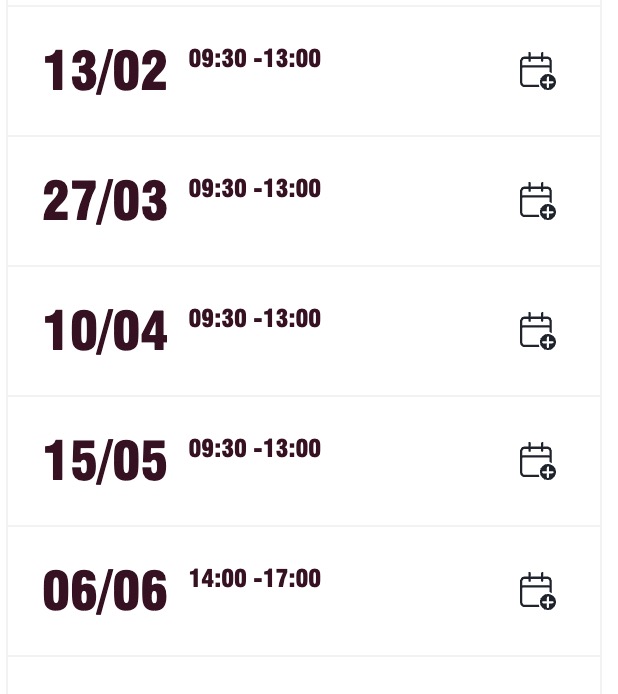The height and width of the screenshot is (694, 618).
Task: Add the 15/05 event to calendar
Action: pyautogui.click(x=537, y=461)
